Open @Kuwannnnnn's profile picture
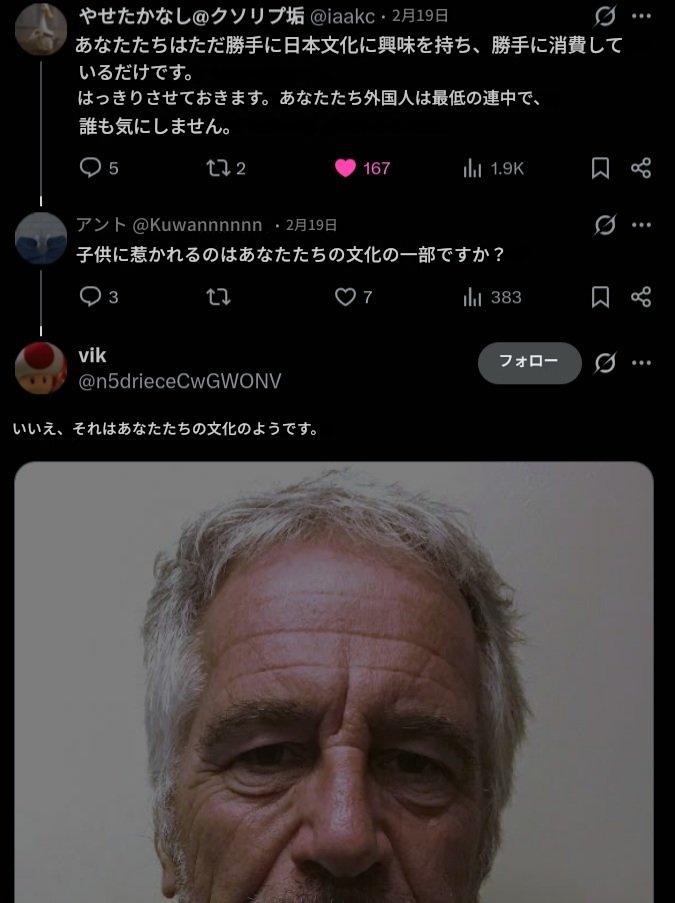The image size is (675, 903). [40, 239]
